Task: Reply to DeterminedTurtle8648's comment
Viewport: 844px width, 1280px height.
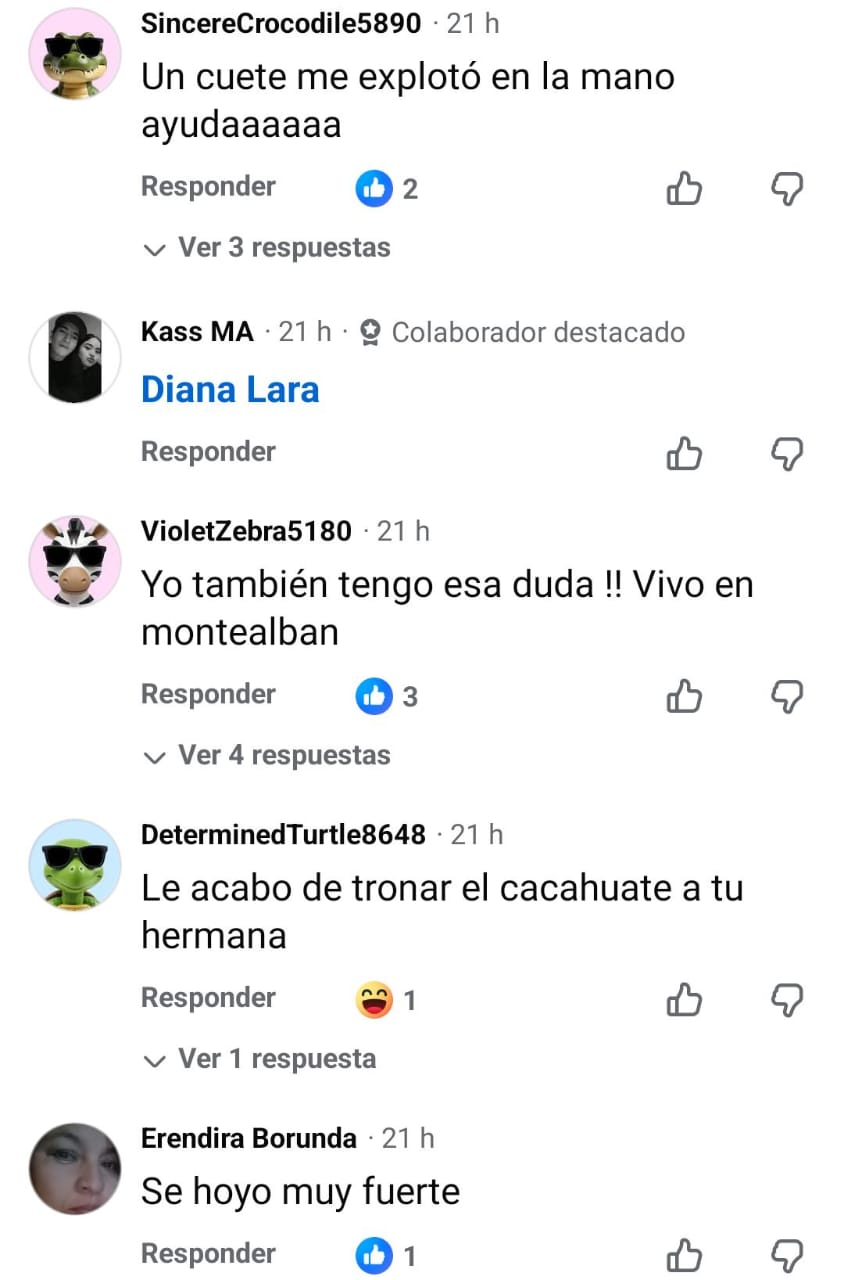Action: tap(208, 998)
